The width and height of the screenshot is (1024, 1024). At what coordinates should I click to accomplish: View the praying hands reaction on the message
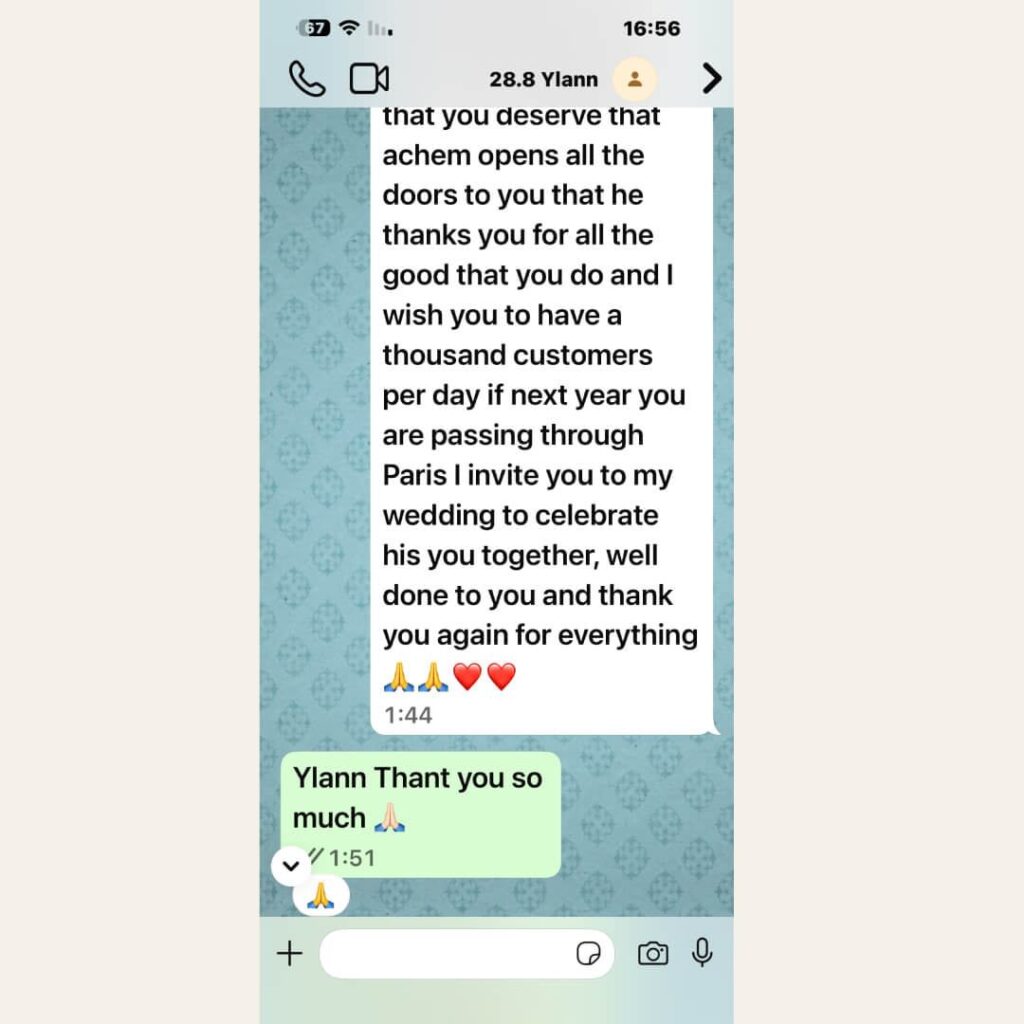coord(319,896)
